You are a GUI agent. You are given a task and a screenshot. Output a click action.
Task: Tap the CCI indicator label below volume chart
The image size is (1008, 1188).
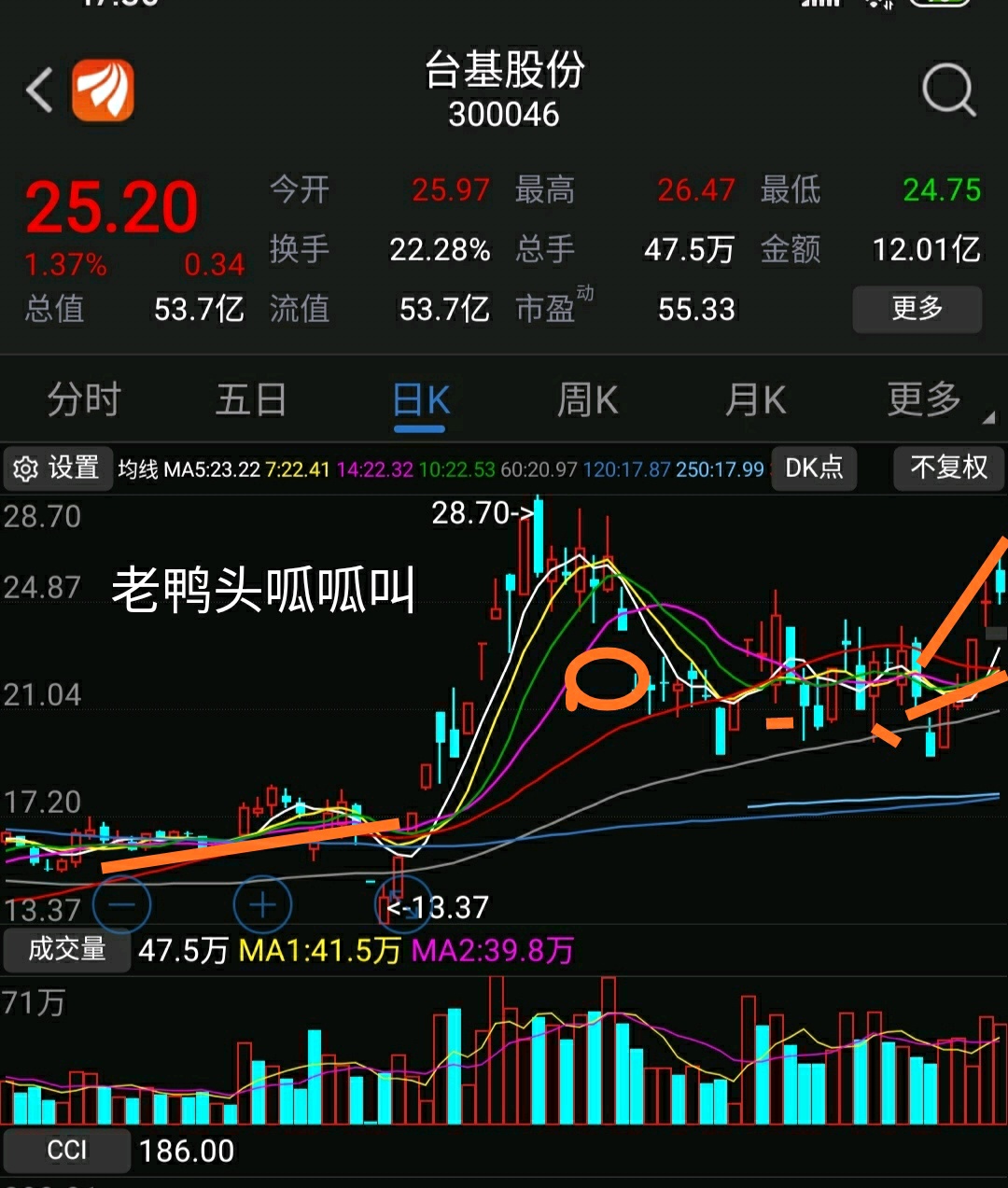point(66,1150)
